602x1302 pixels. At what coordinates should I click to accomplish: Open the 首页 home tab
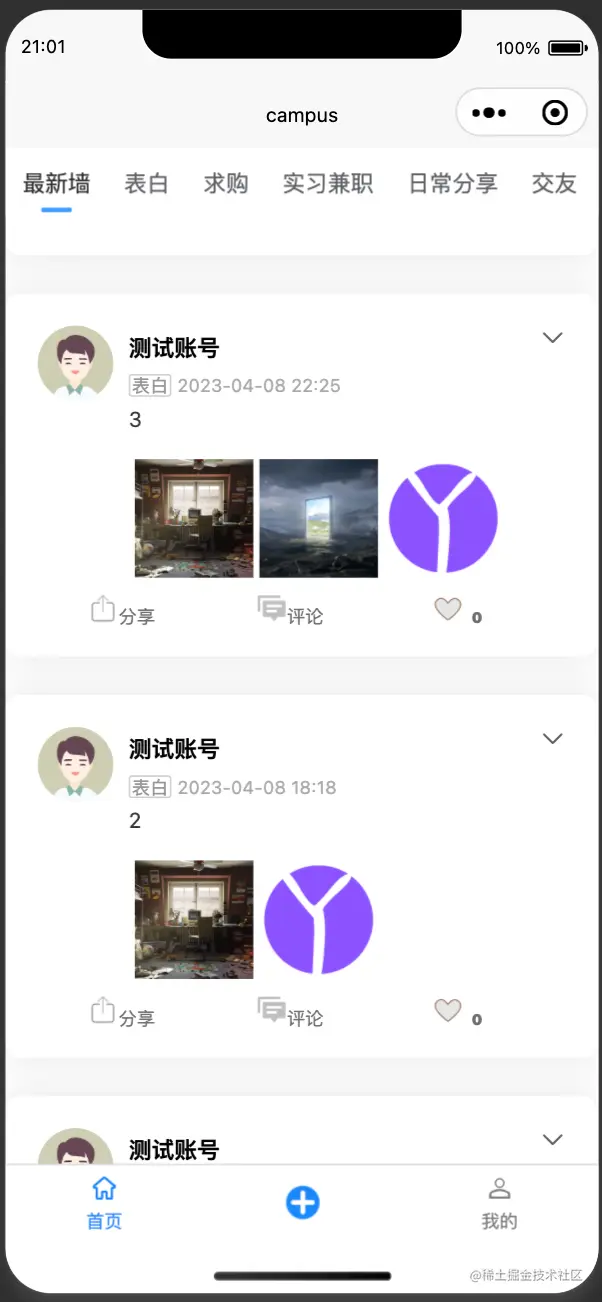click(104, 1203)
